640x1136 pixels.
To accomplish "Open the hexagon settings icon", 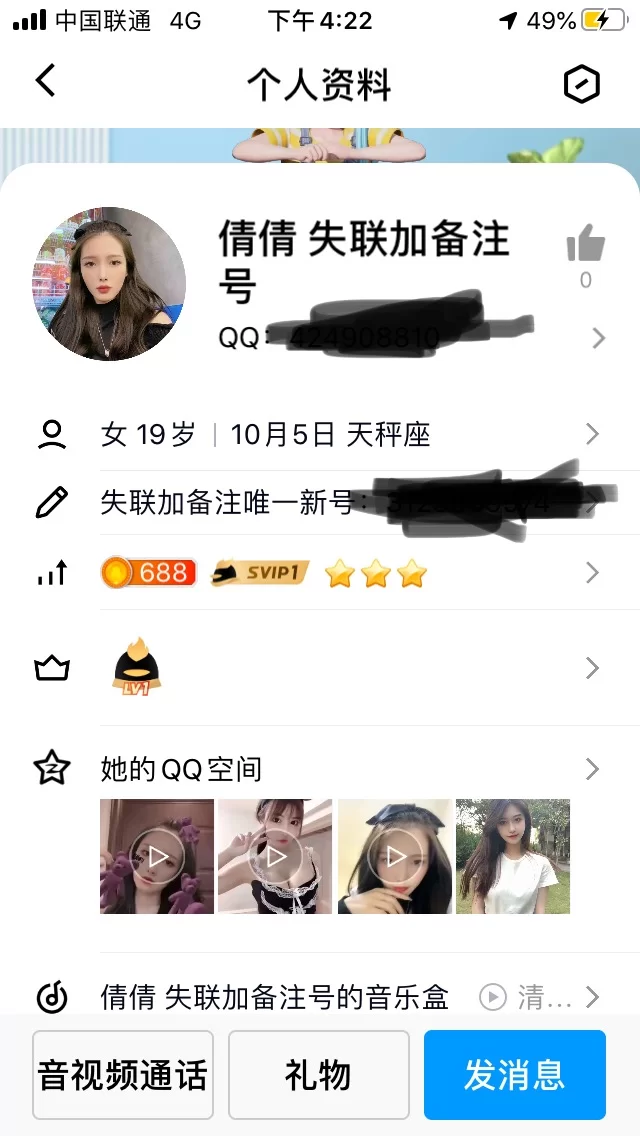I will pos(581,85).
